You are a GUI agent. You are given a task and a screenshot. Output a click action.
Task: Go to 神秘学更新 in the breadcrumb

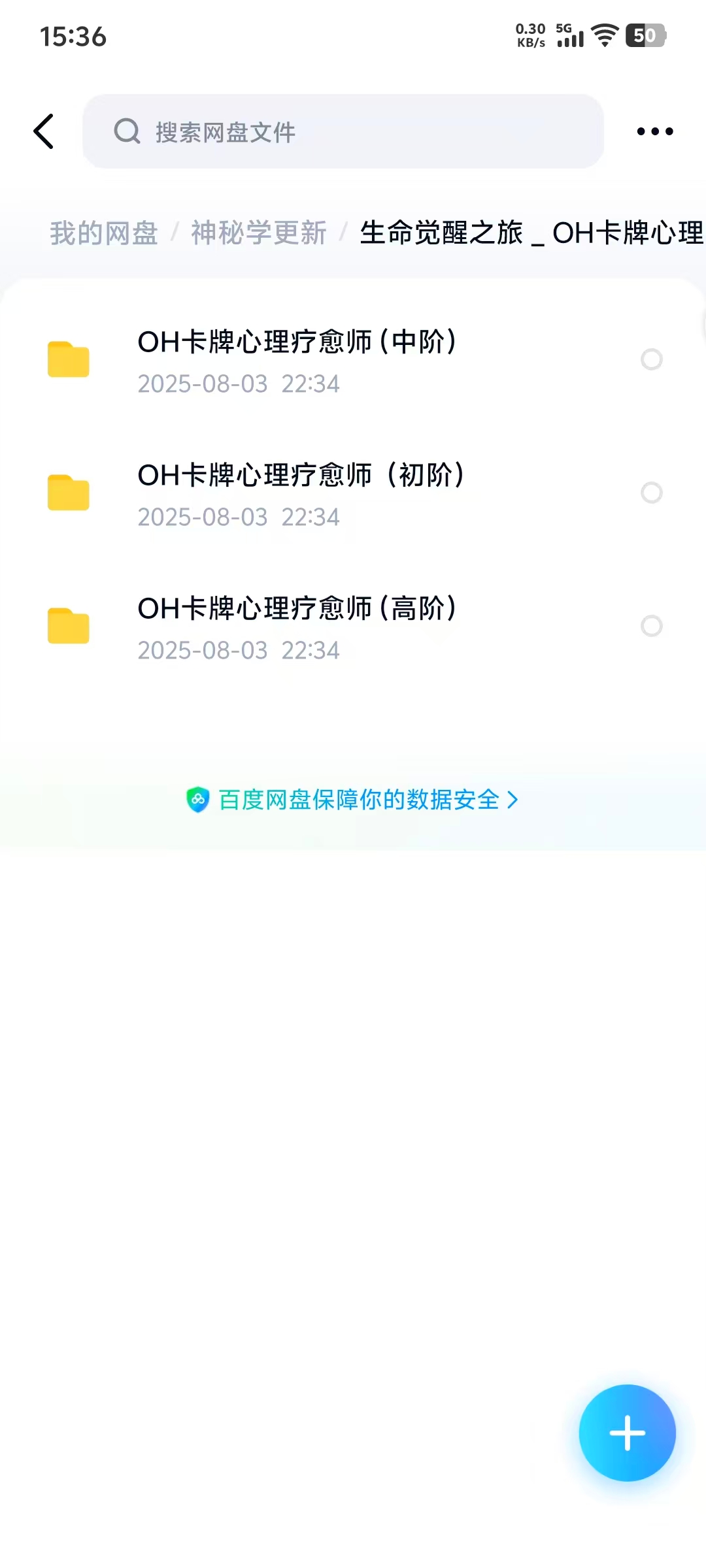coord(259,233)
